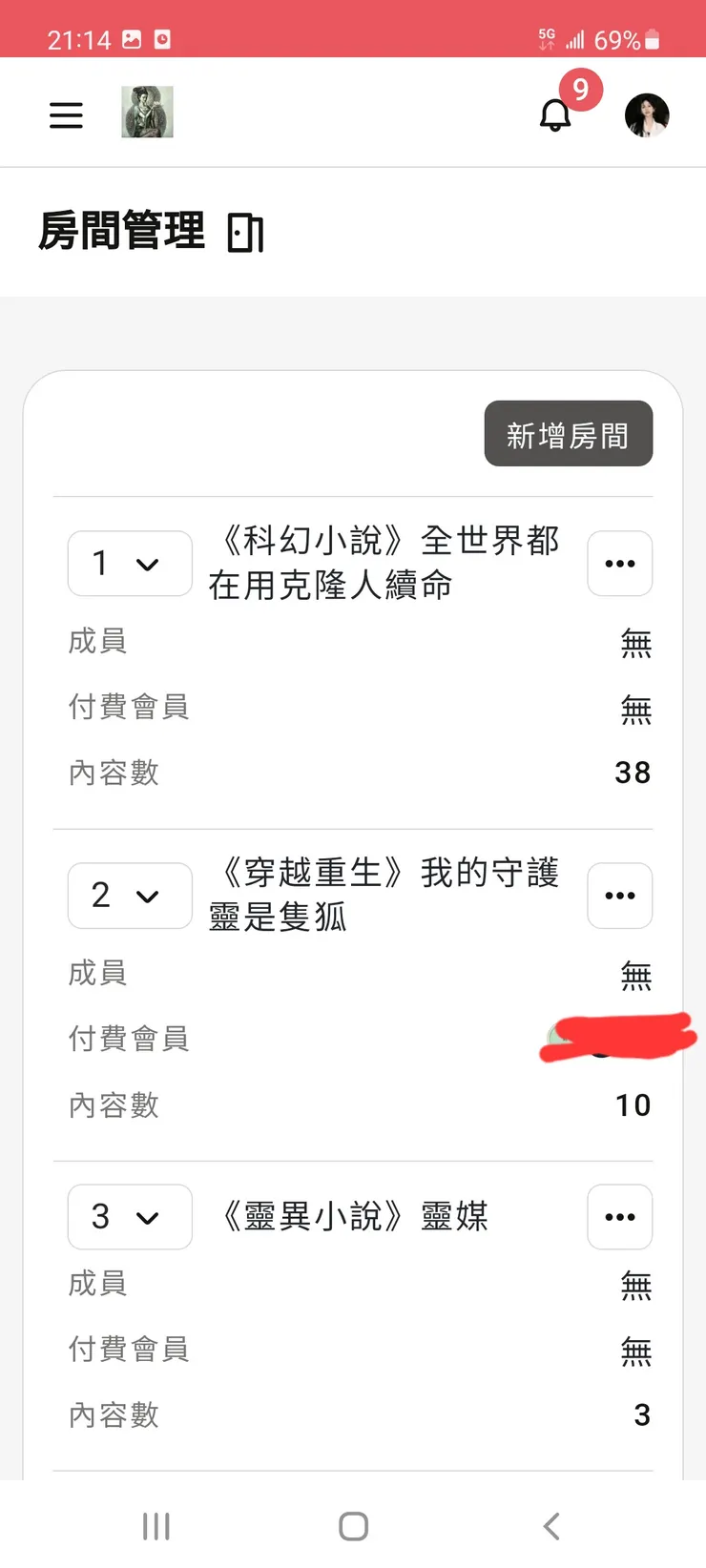This screenshot has width=706, height=1568.
Task: Expand the order dropdown for room 3
Action: (x=130, y=1217)
